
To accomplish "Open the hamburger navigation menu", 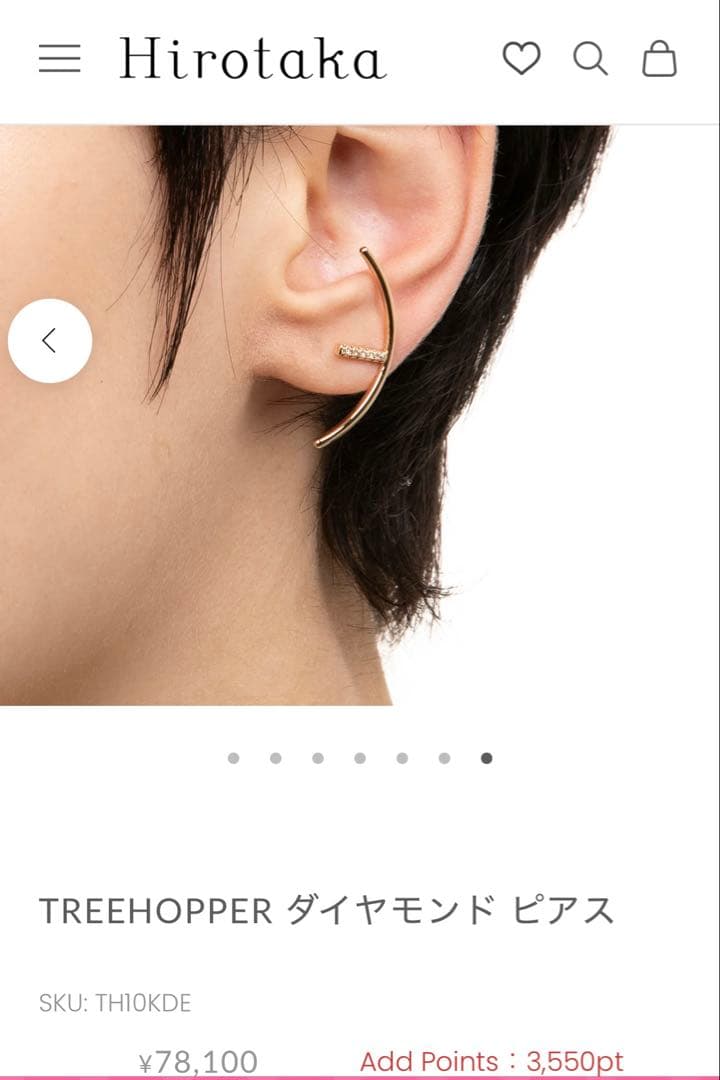I will tap(59, 59).
